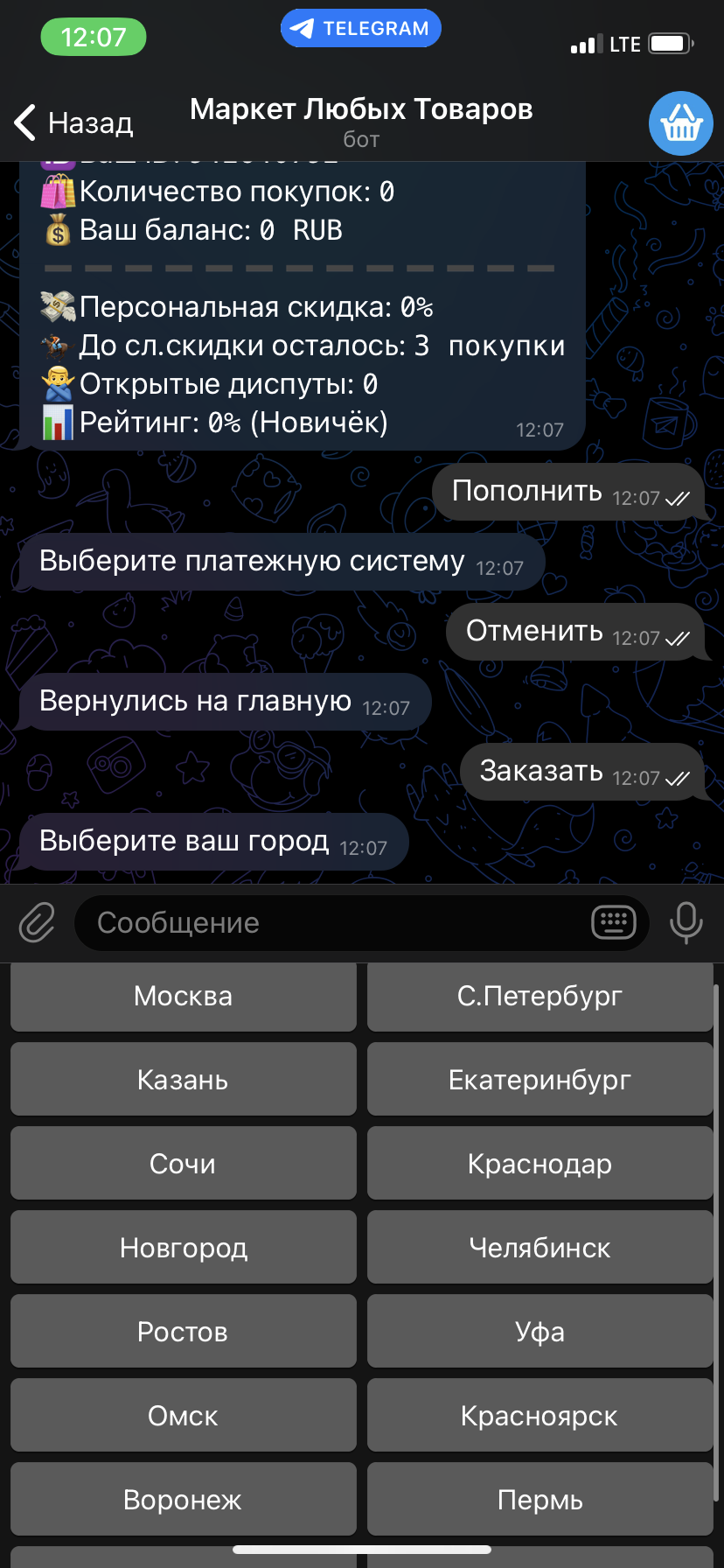Select Уфа
This screenshot has width=724, height=1568.
540,1332
